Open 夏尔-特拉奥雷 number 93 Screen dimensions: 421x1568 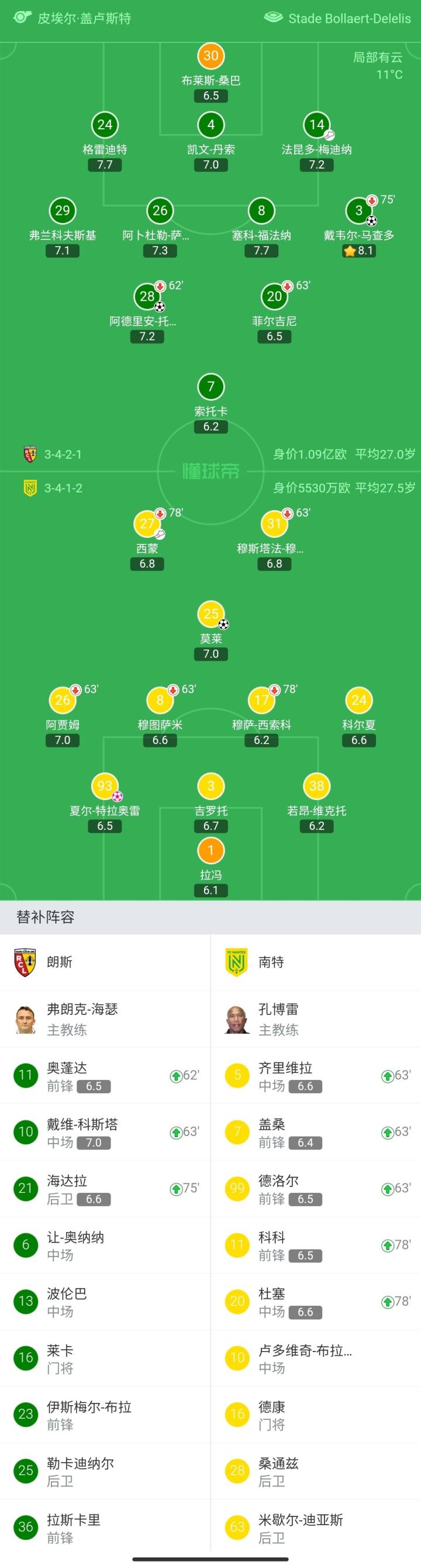[x=105, y=802]
